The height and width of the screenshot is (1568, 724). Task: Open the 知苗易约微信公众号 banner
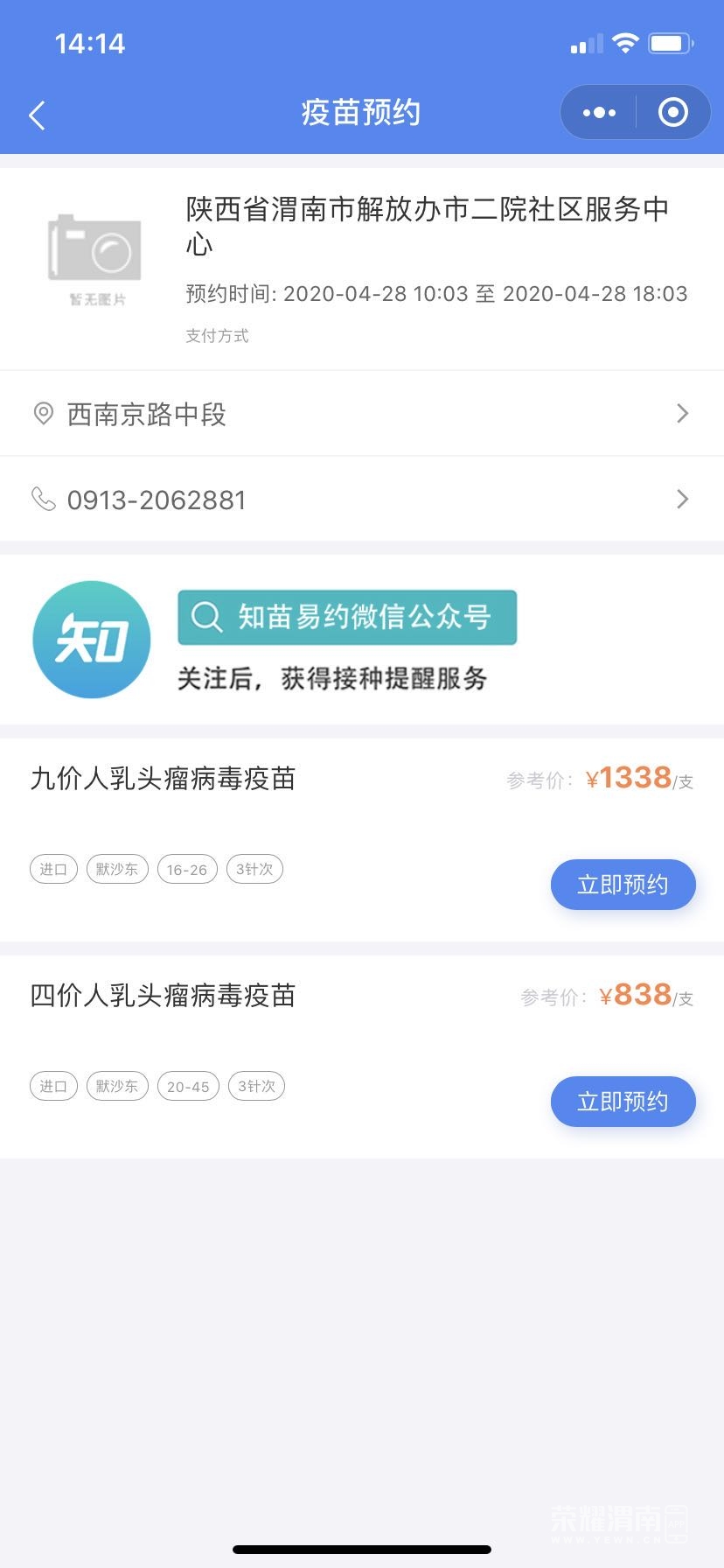pyautogui.click(x=347, y=618)
